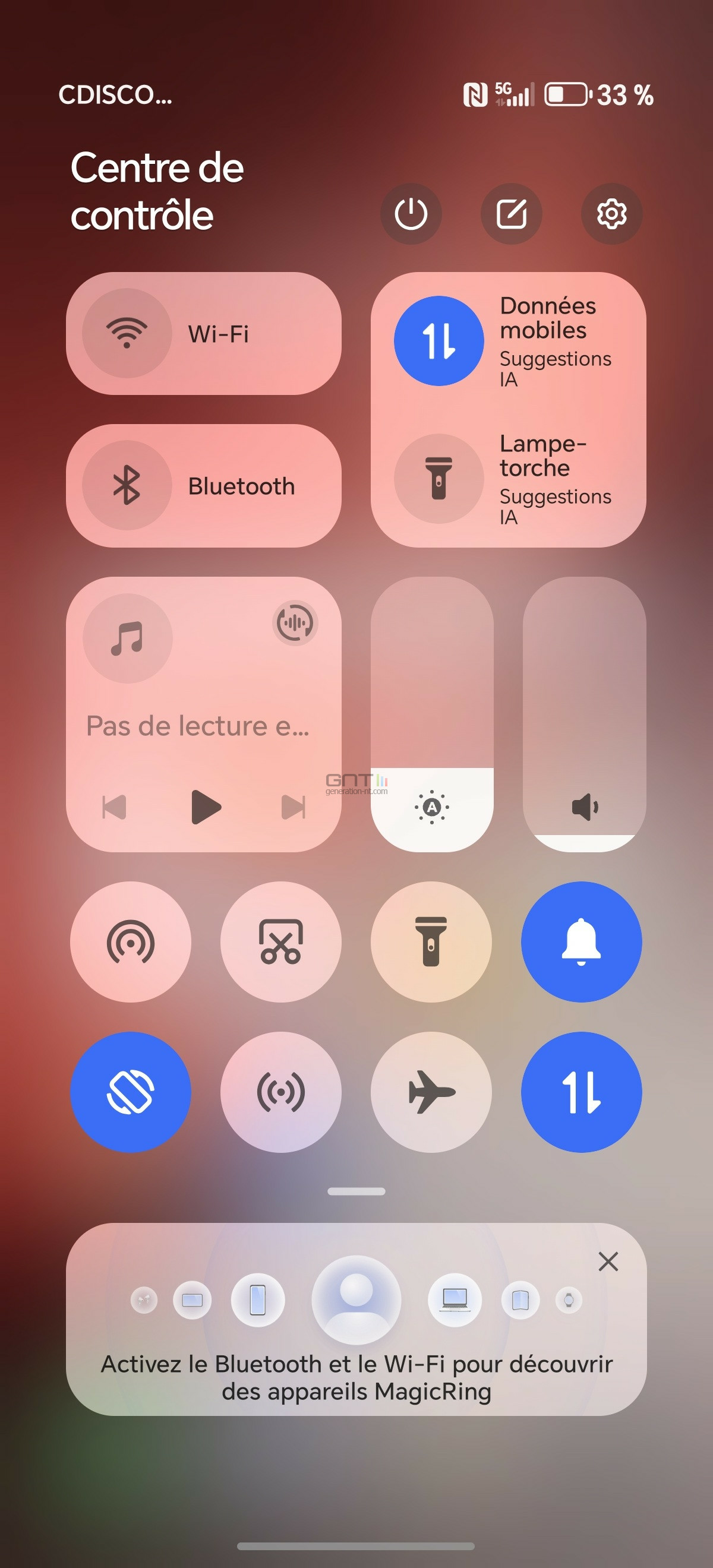Set brightness via the brightness slider
713x1568 pixels.
click(432, 714)
